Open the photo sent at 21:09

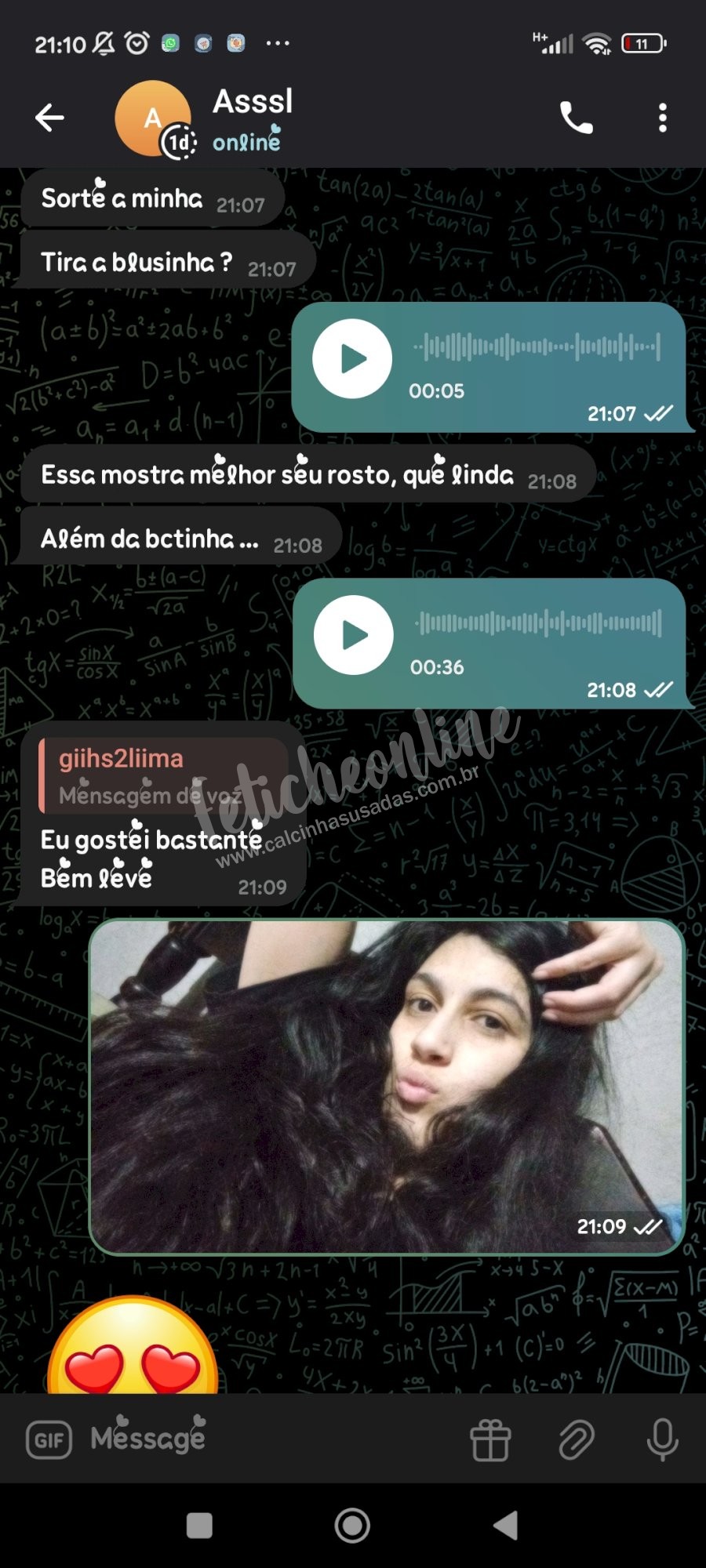387,1087
